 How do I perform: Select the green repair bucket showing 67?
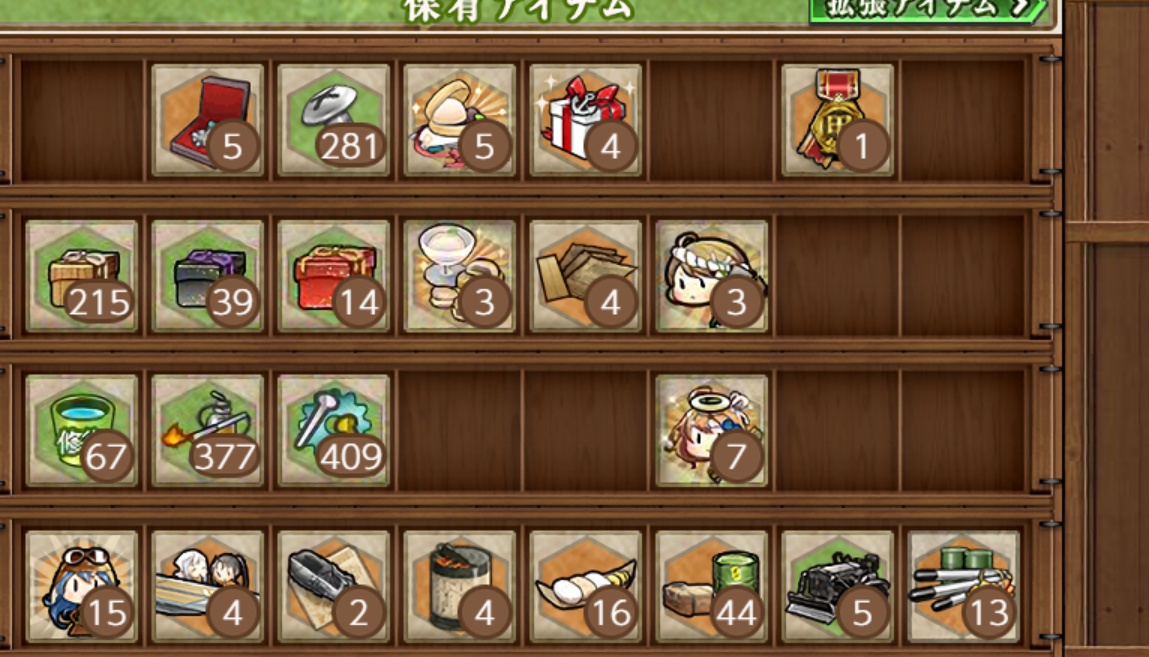coord(82,431)
